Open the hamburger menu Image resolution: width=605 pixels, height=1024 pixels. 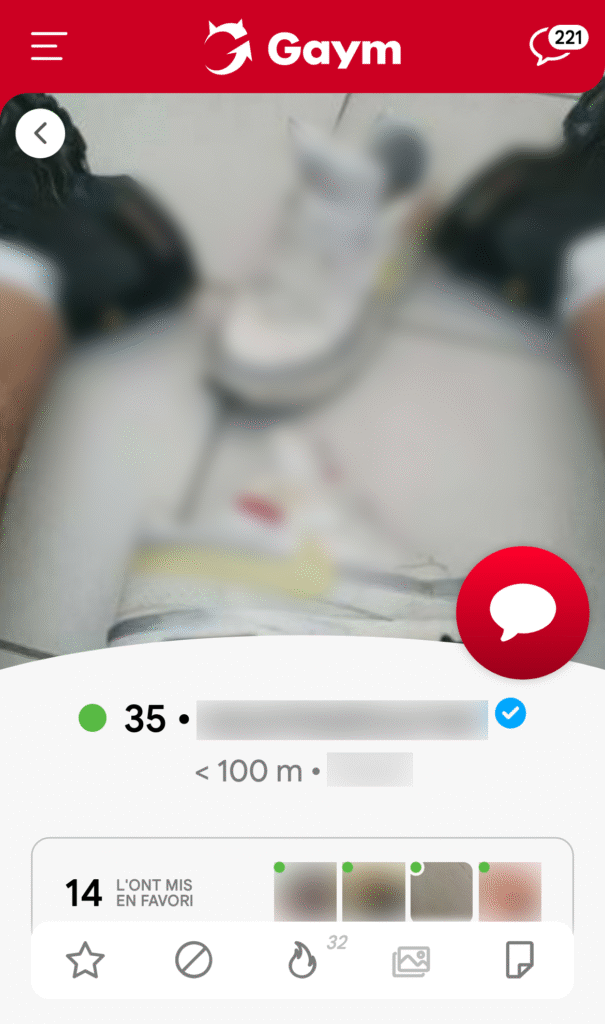pyautogui.click(x=49, y=46)
